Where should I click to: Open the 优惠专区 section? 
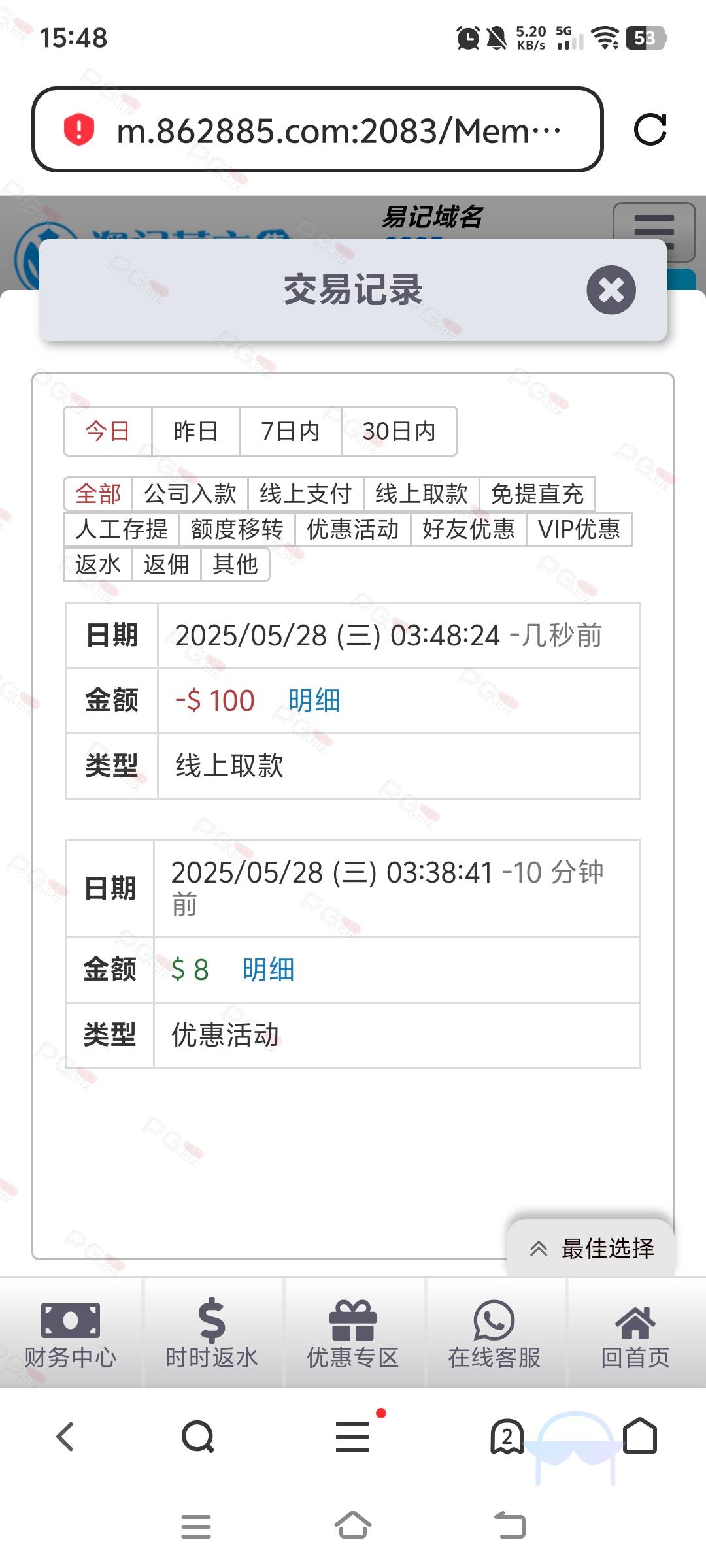tap(353, 1333)
